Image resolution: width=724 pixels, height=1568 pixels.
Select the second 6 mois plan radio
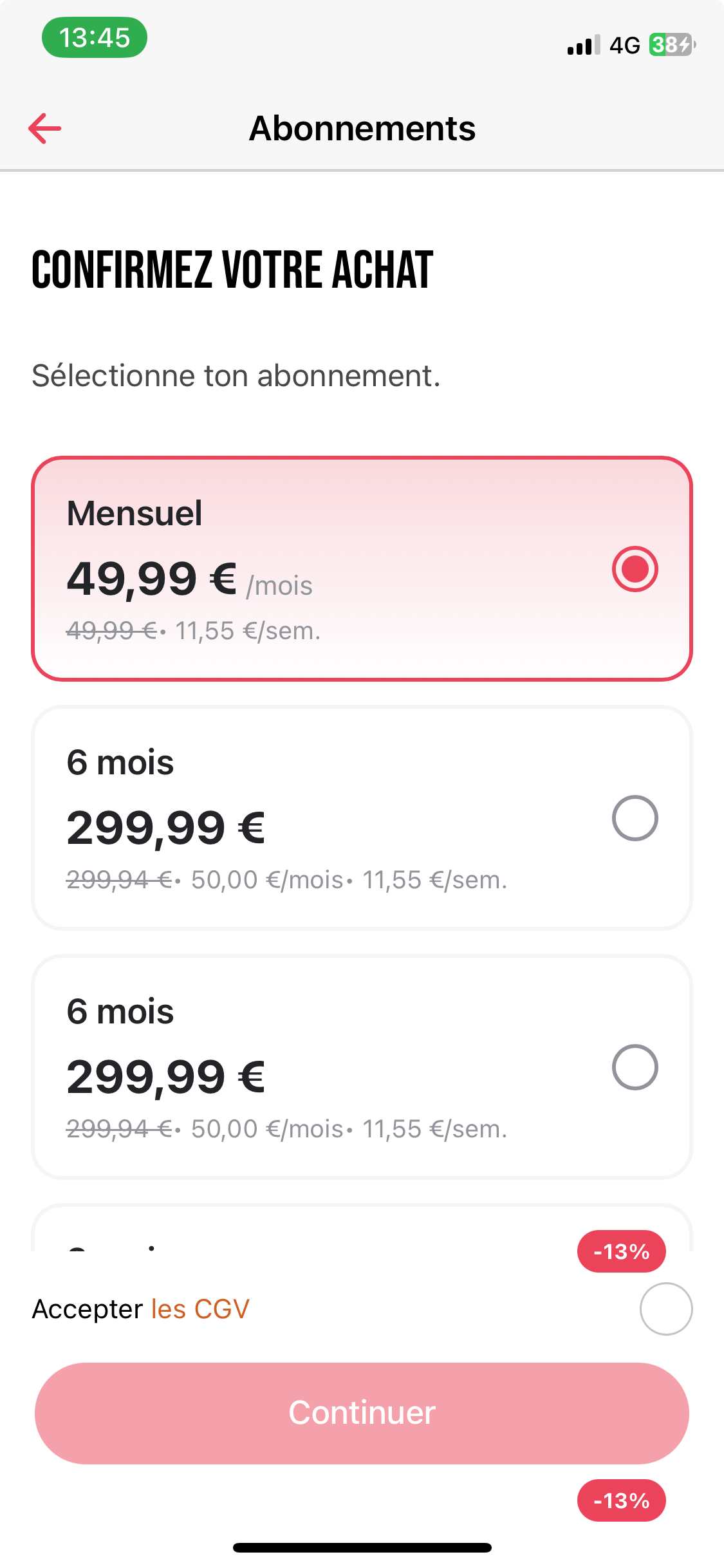(636, 1067)
